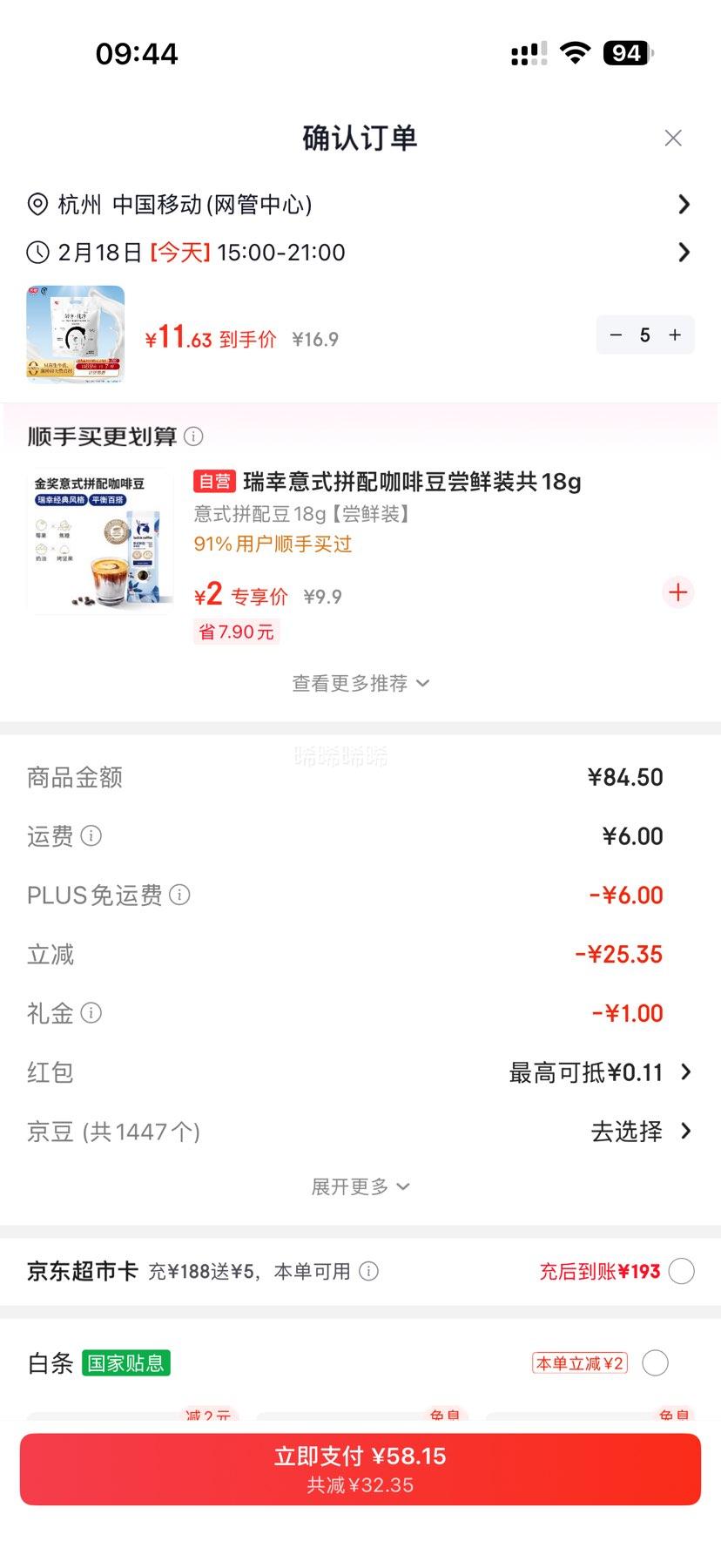Screen dimensions: 721x1568
Task: Tap the info icon next to 礼金
Action: (90, 1013)
